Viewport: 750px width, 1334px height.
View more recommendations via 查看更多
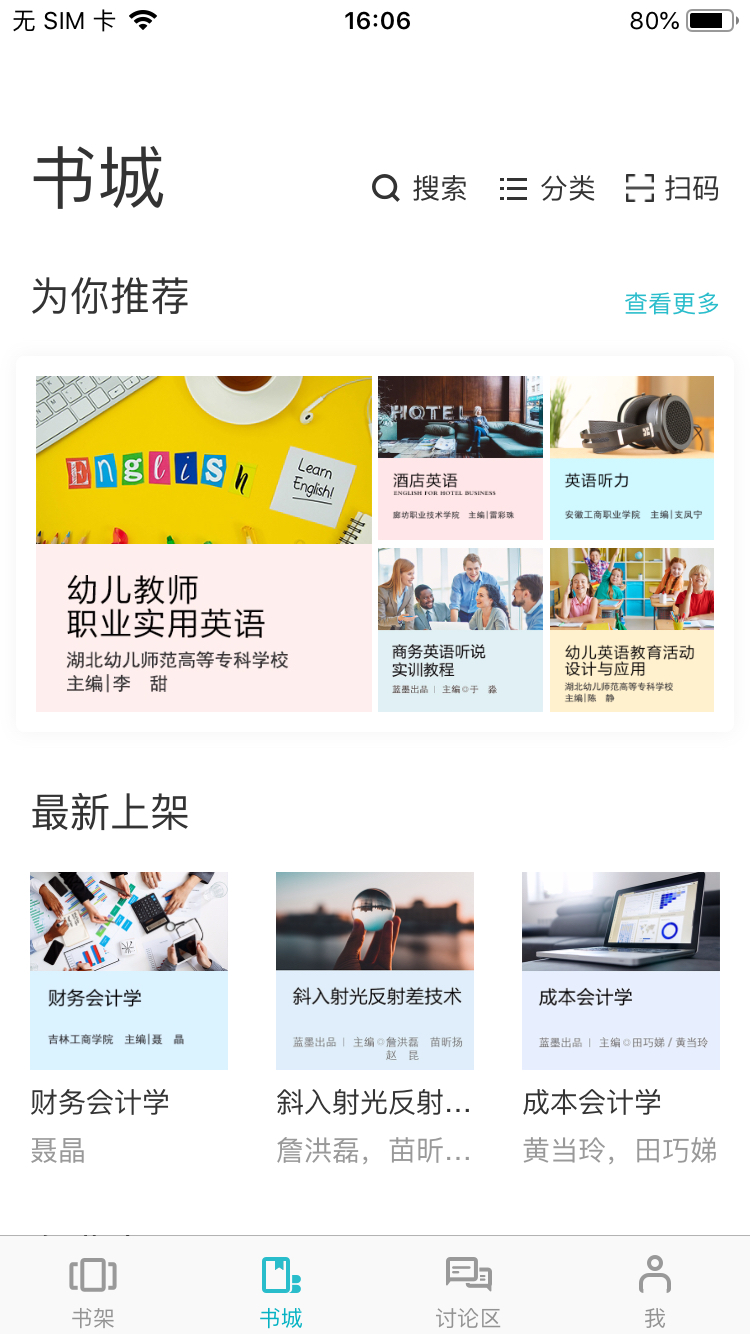point(671,303)
